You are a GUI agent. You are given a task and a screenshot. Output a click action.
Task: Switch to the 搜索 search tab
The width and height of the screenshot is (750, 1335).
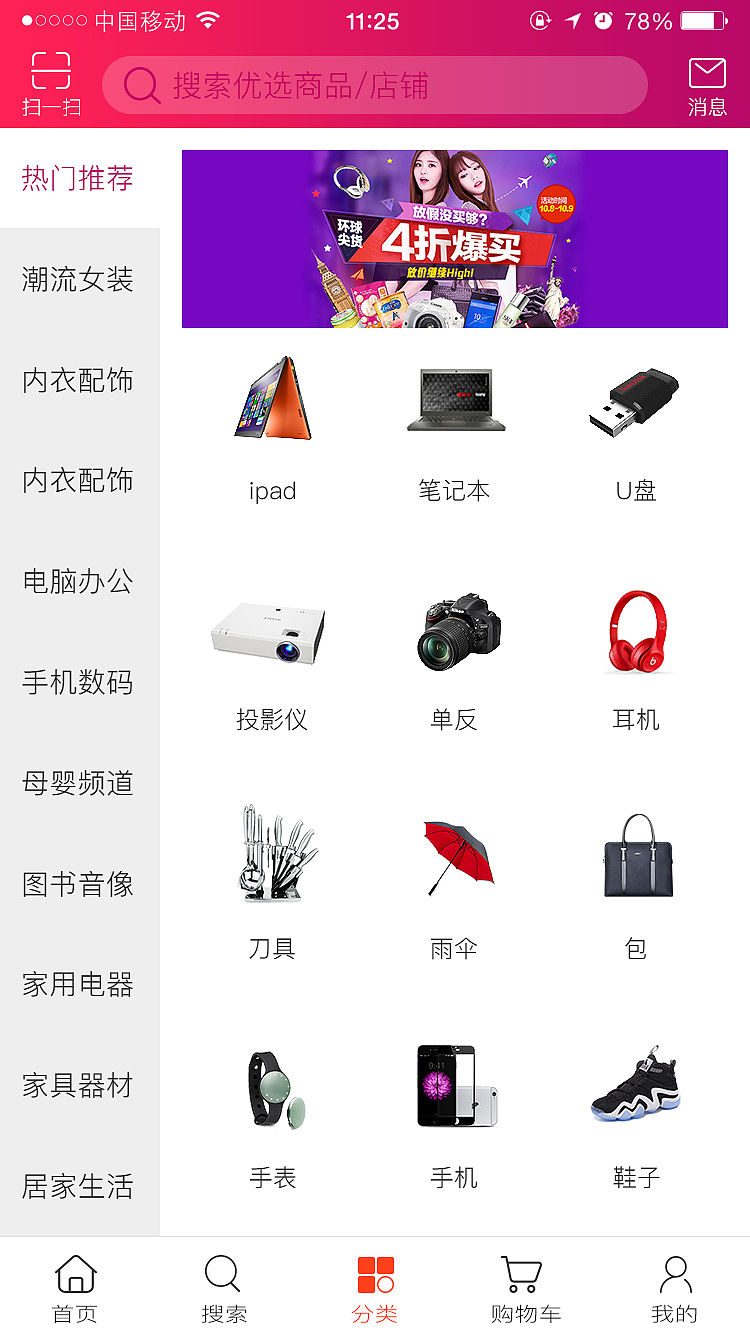[223, 1285]
